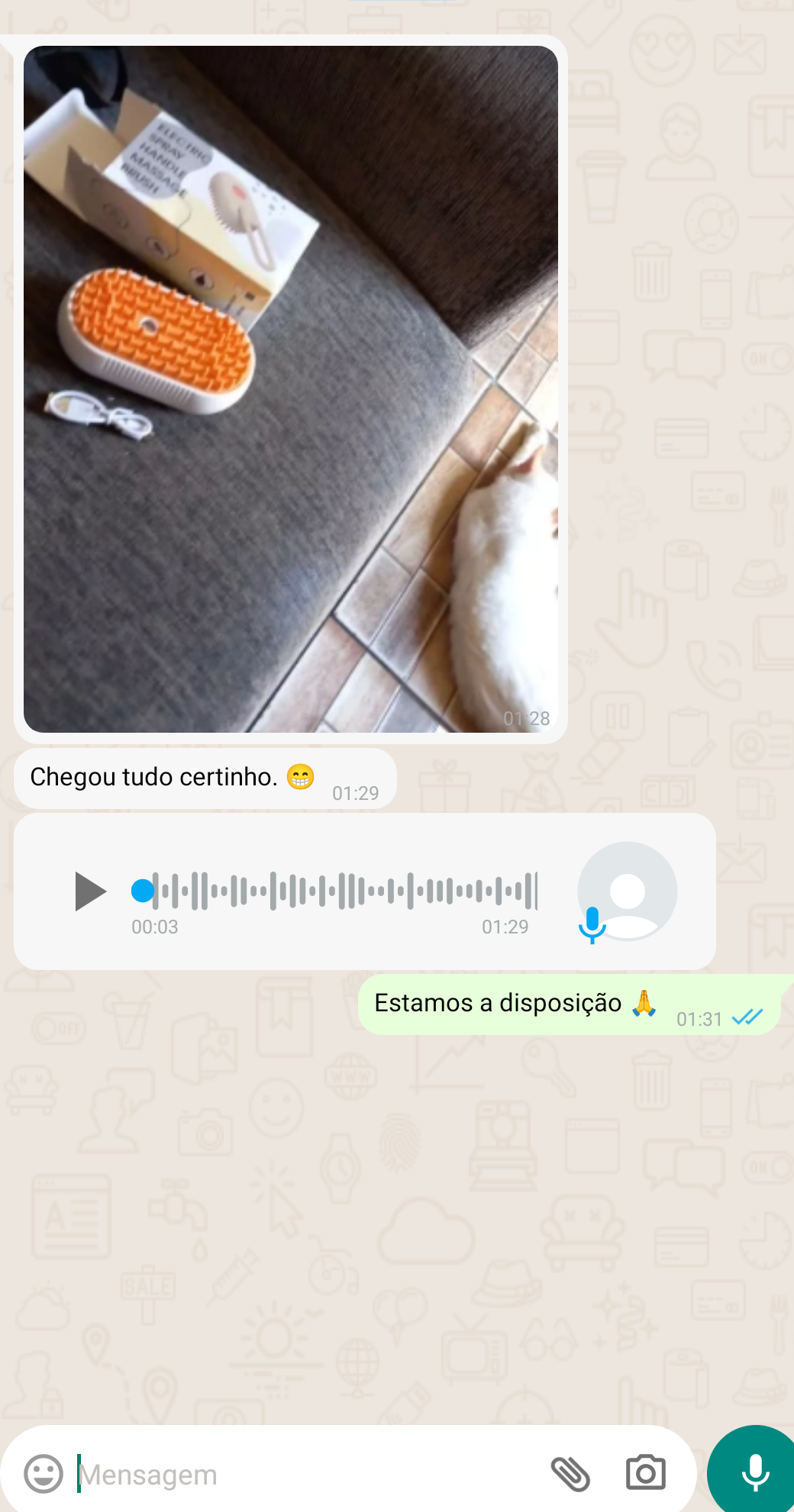Open the received pet brush photo
Viewport: 794px width, 1512px height.
point(291,389)
